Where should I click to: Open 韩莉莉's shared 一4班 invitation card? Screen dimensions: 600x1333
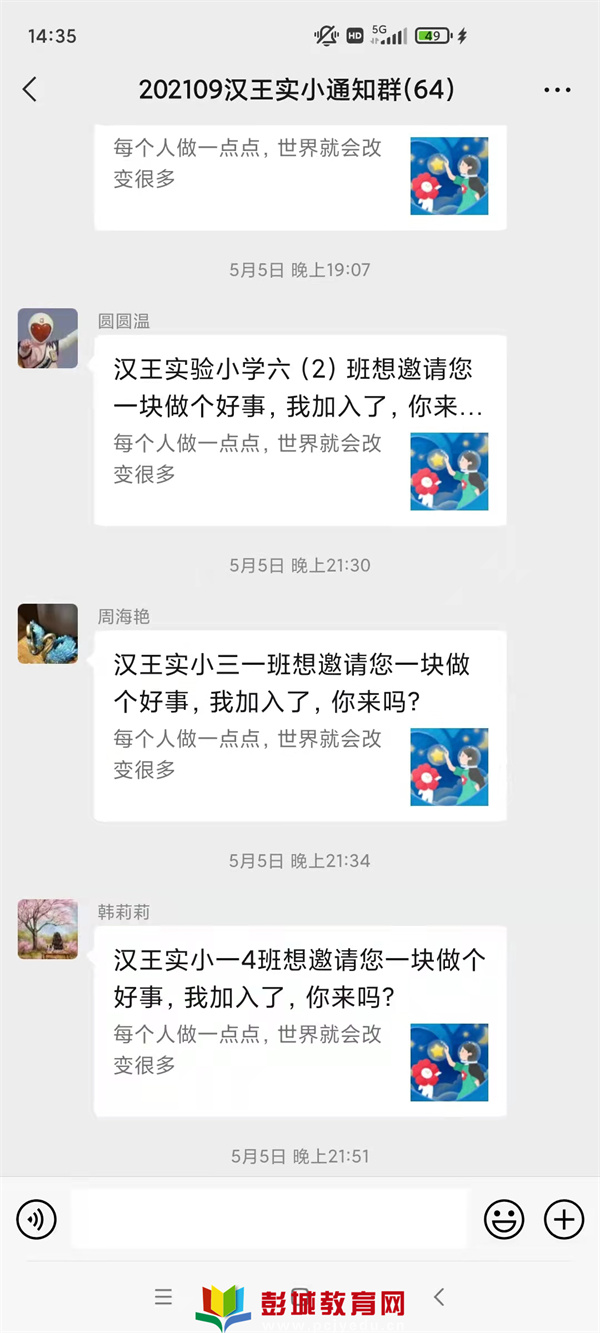(300, 1020)
